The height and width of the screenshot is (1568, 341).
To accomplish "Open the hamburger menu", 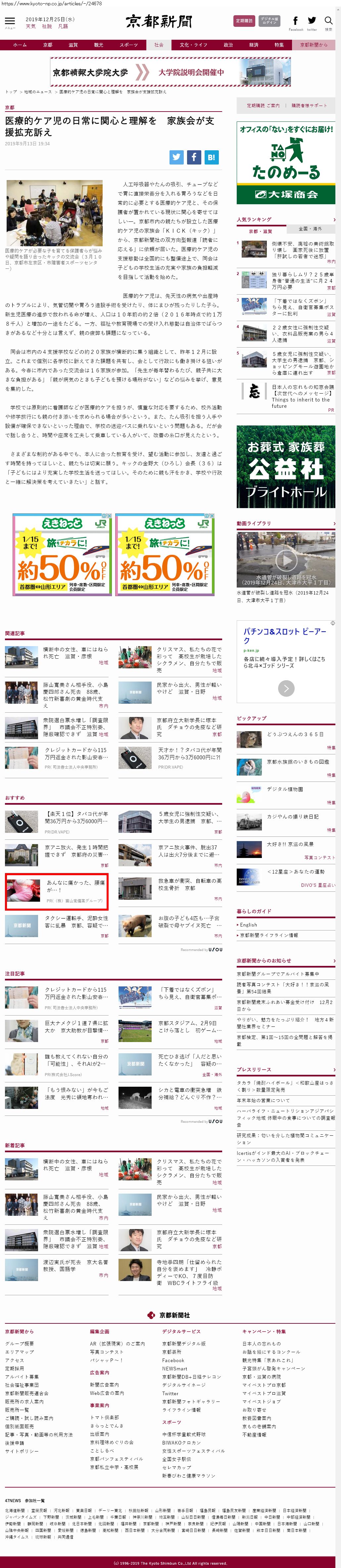I will tap(10, 21).
